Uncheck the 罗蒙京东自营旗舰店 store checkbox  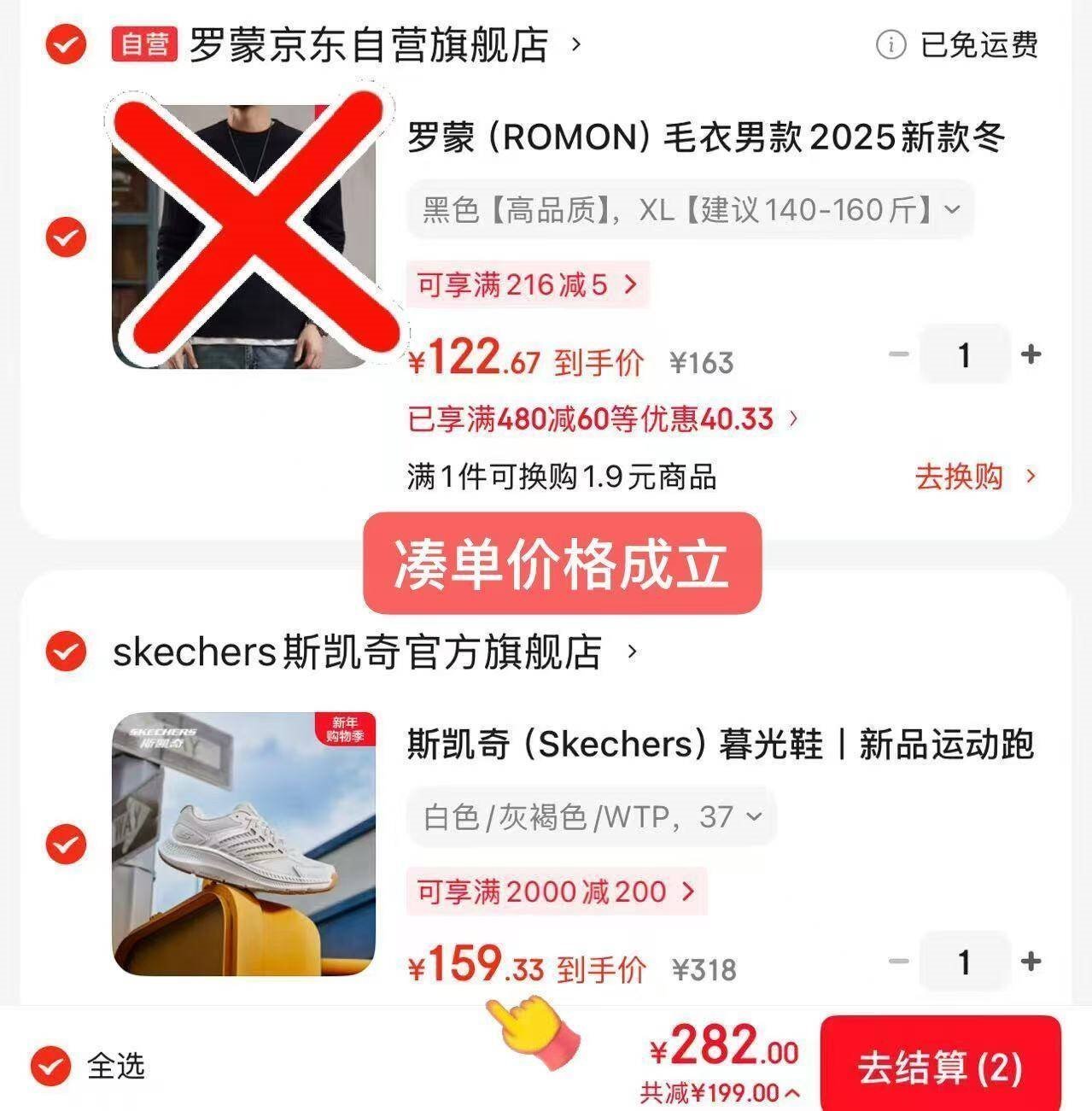66,44
